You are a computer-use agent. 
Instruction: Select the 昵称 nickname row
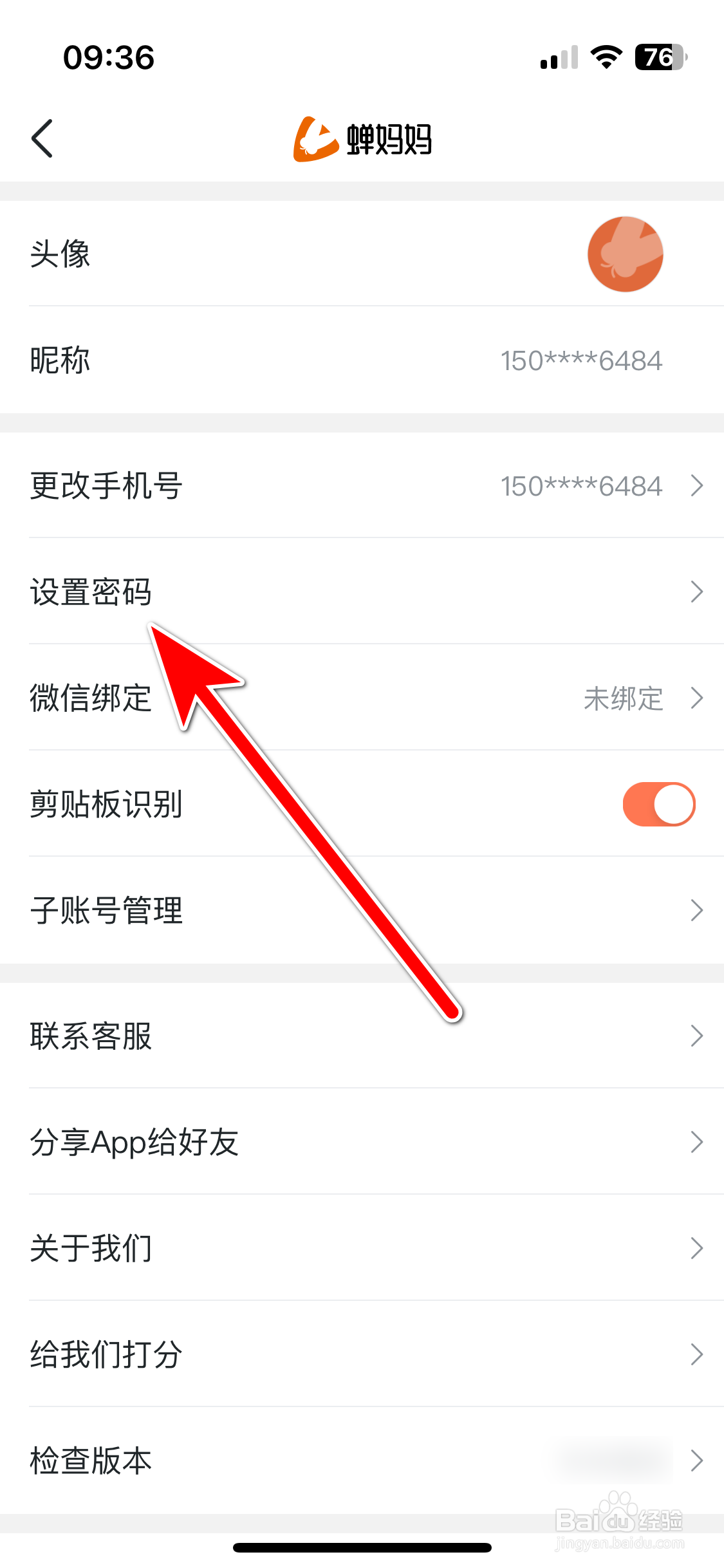pos(59,360)
